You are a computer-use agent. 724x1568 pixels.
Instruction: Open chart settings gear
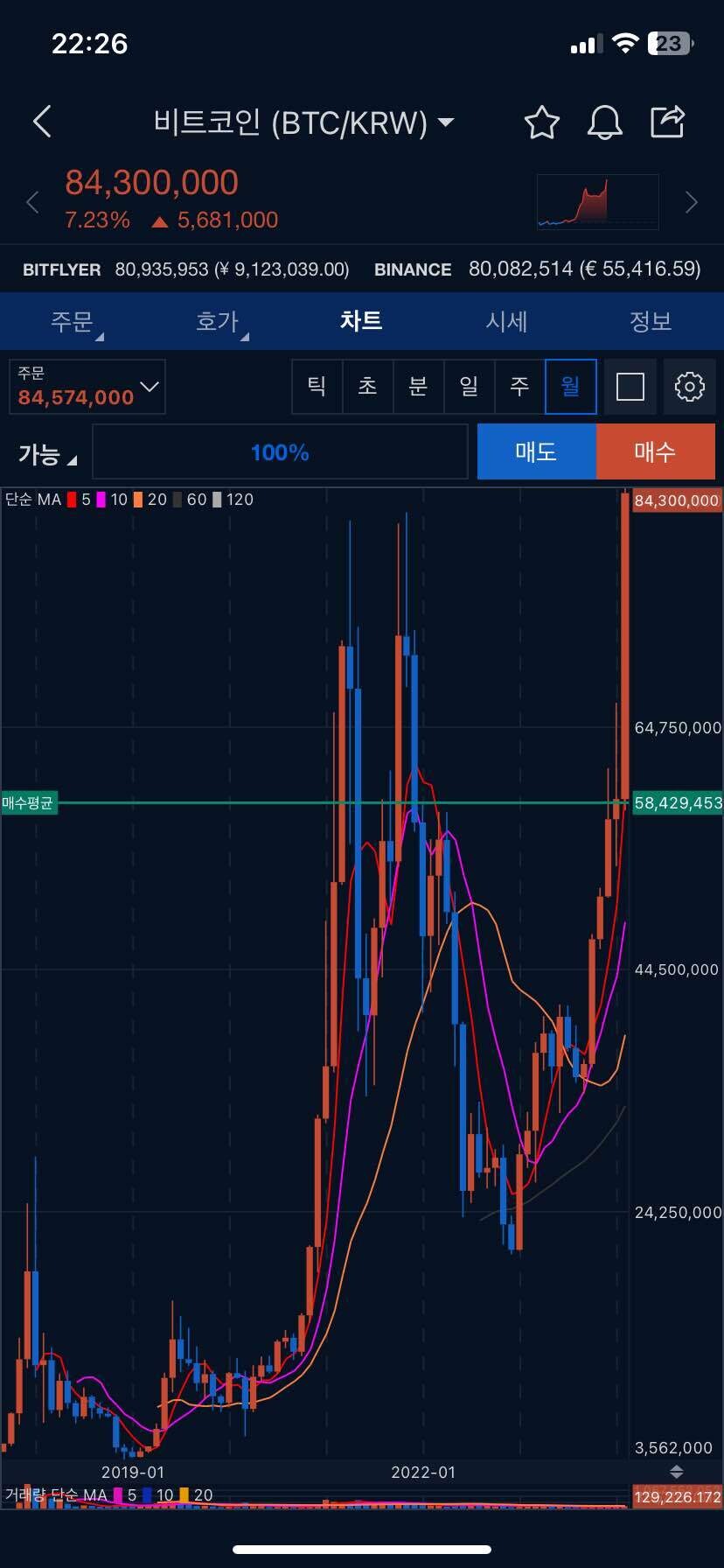[x=689, y=387]
